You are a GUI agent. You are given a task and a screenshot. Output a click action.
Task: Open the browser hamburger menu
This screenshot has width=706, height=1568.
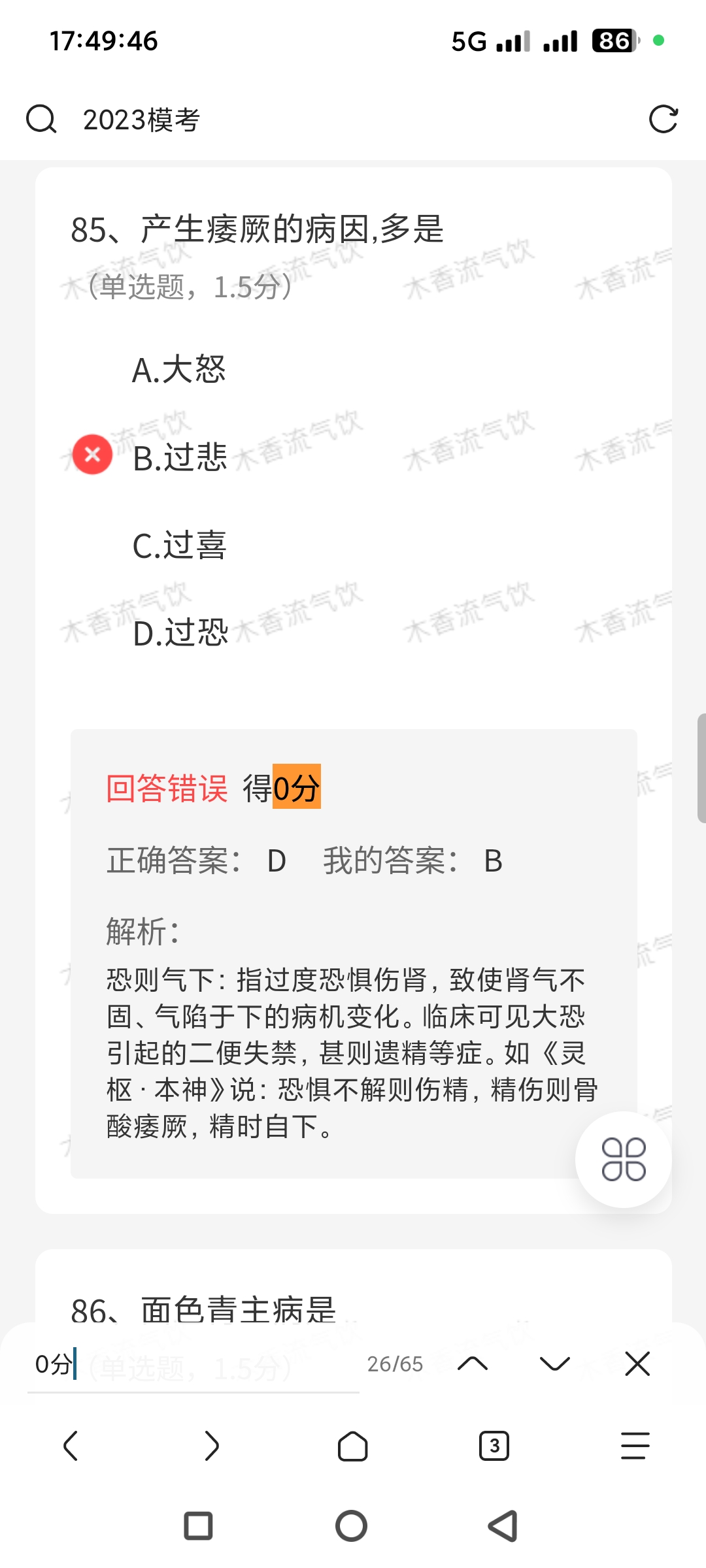[635, 1445]
